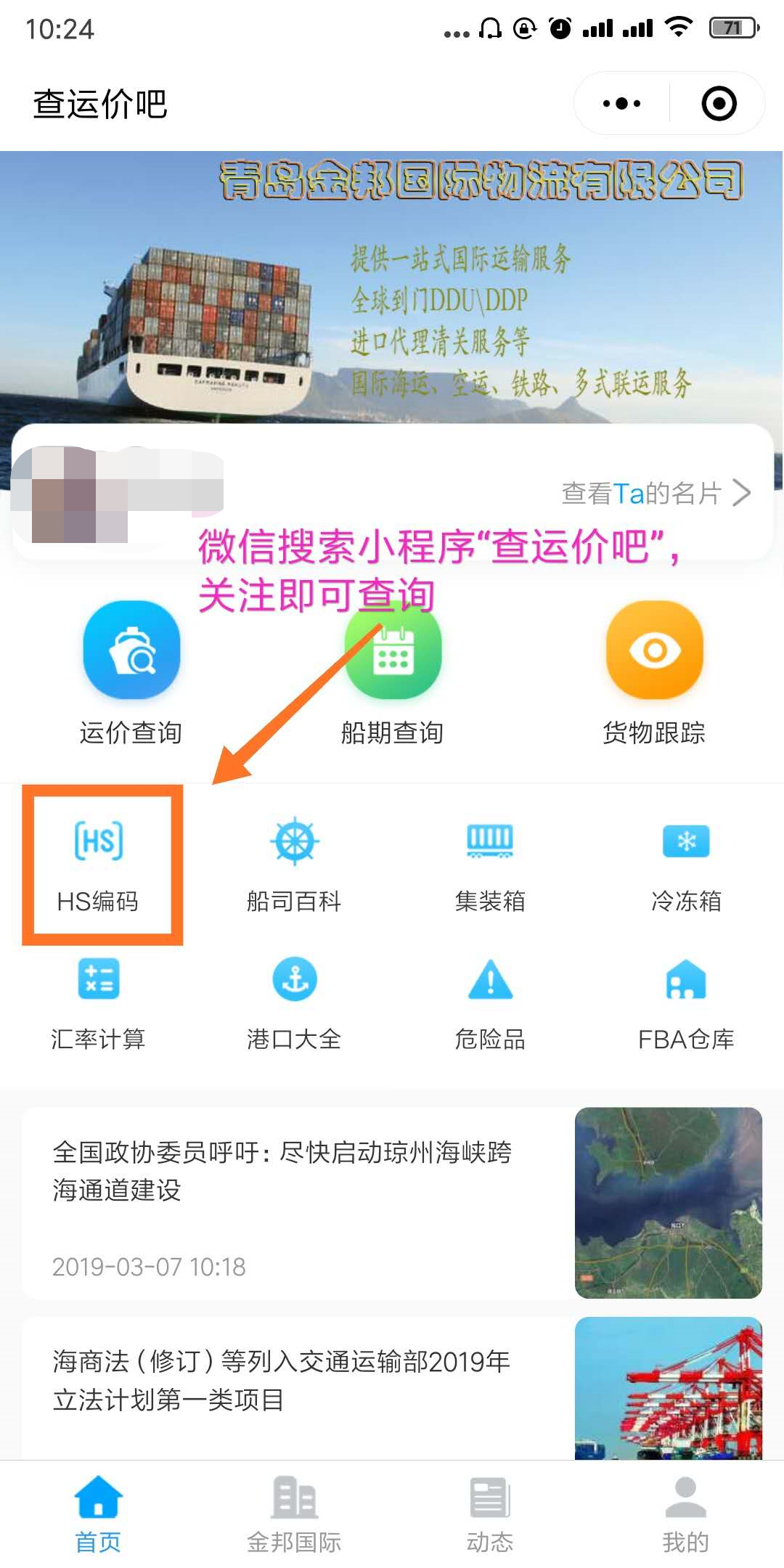Open 冷冻箱 reefer container info
This screenshot has height=1568, width=784.
(x=686, y=865)
